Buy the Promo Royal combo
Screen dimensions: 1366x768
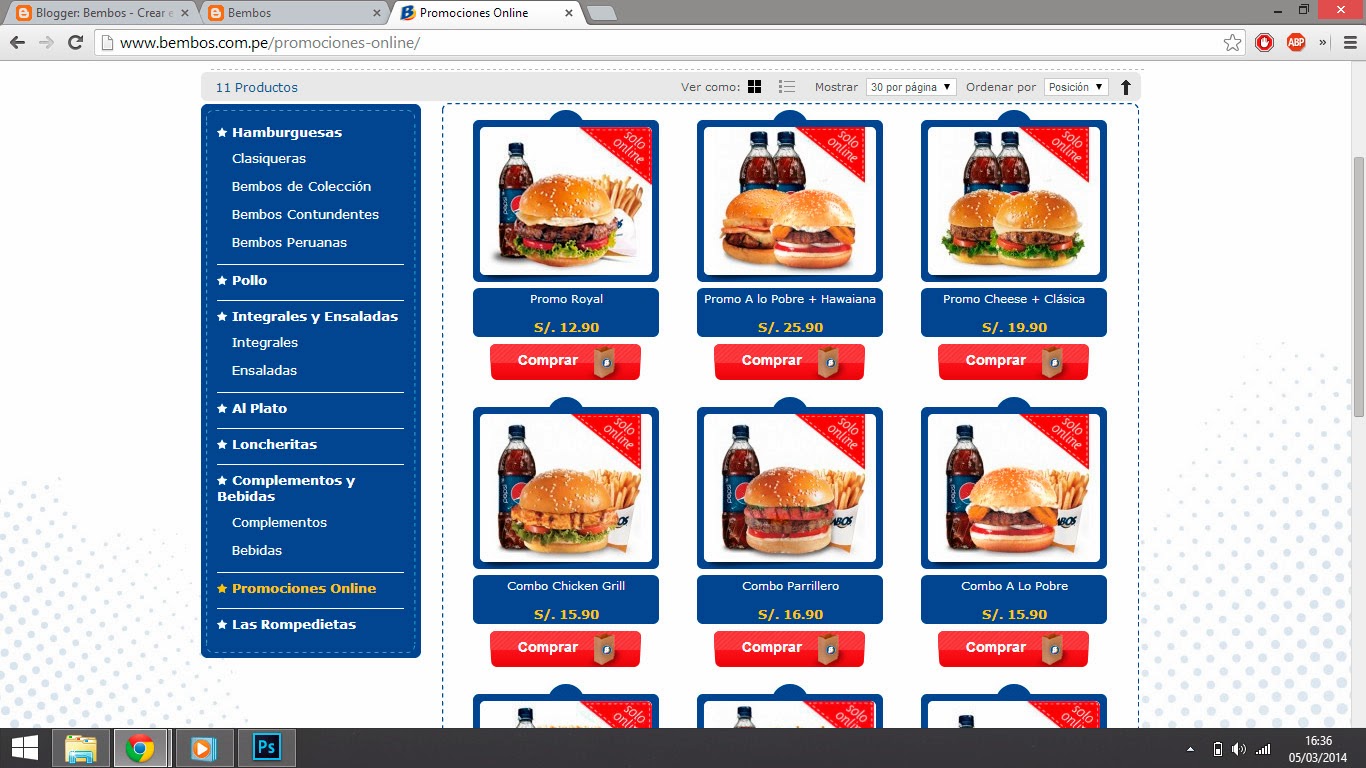[x=565, y=361]
